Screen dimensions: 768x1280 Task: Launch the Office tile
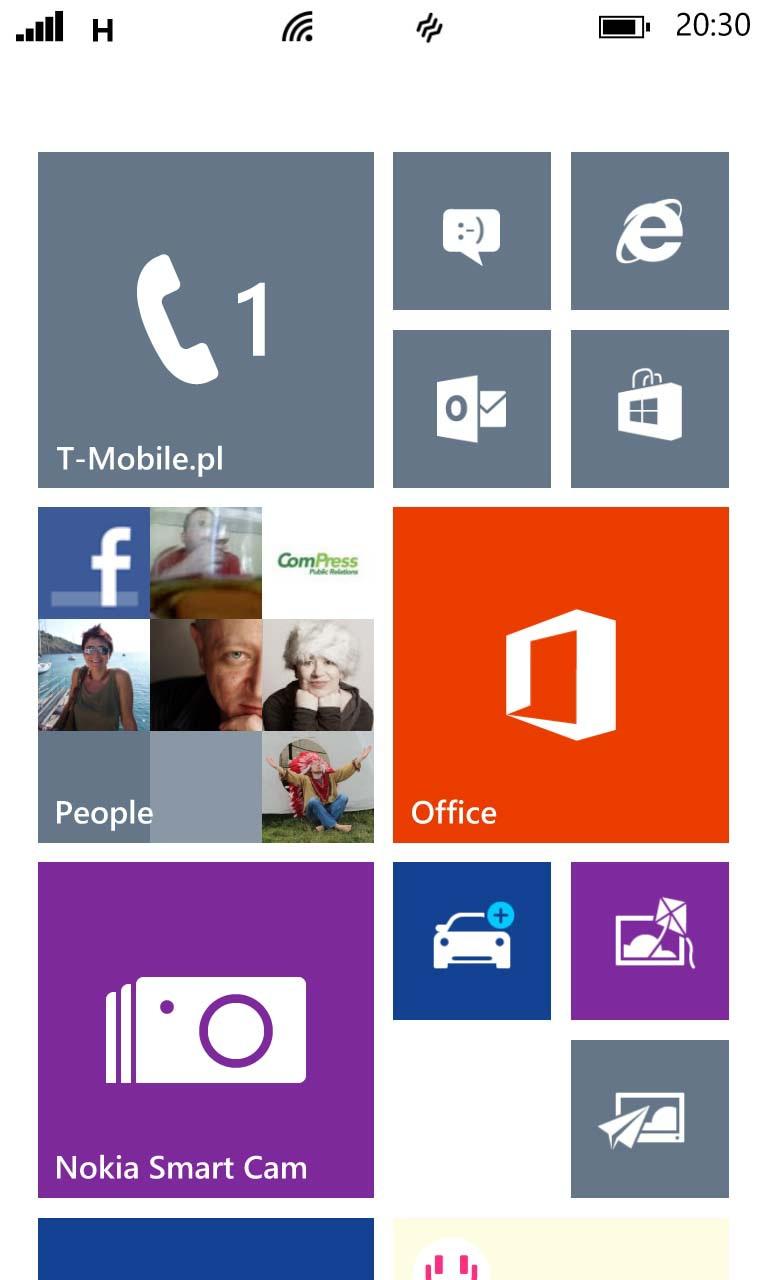click(x=560, y=675)
